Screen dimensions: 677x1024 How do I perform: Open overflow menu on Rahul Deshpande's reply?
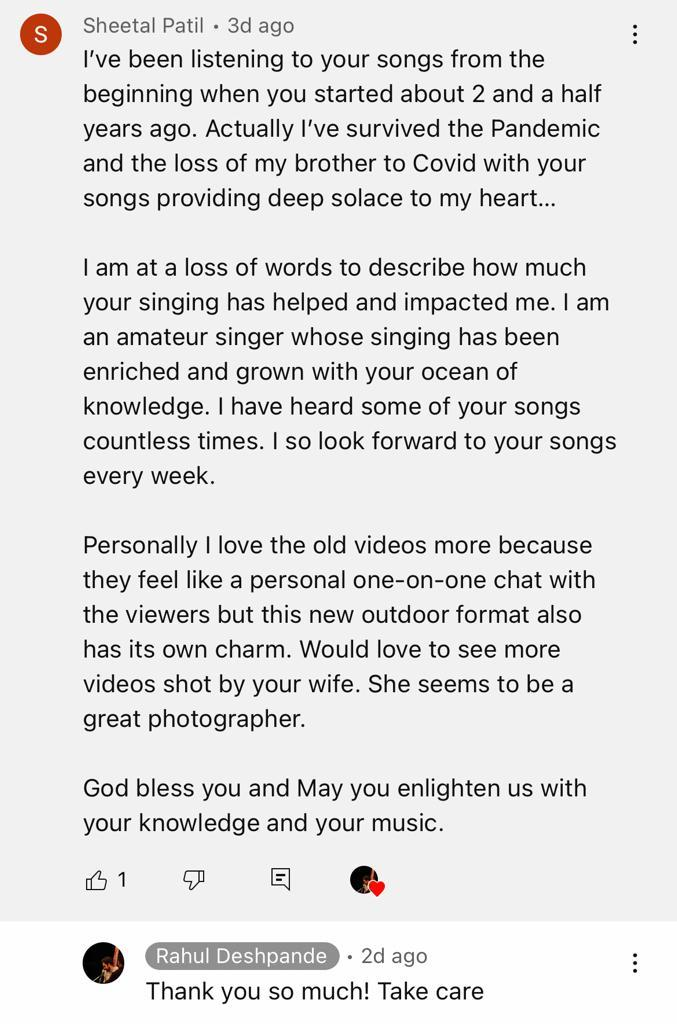coord(634,963)
